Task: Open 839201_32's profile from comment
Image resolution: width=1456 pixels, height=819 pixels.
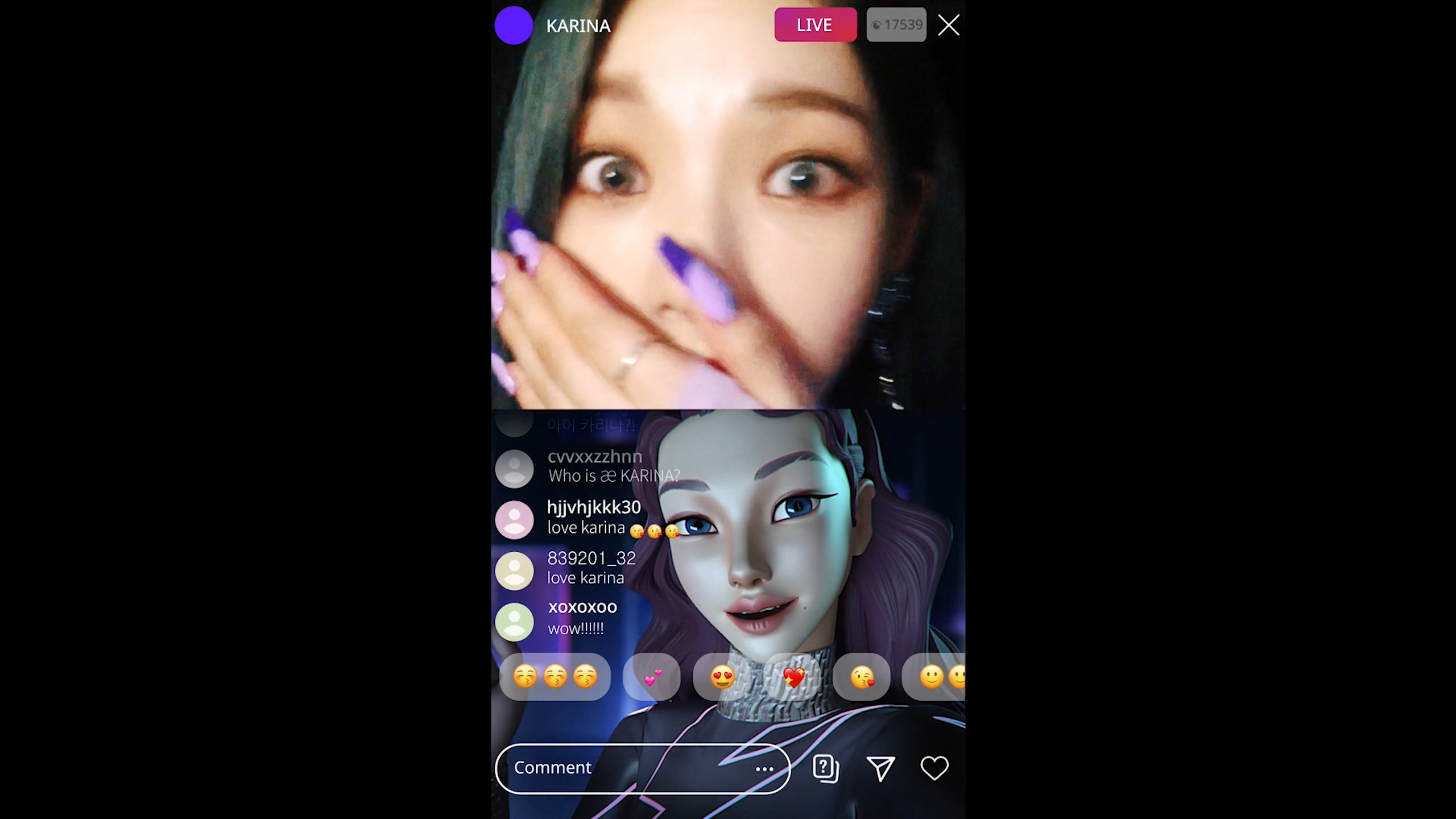Action: tap(515, 570)
